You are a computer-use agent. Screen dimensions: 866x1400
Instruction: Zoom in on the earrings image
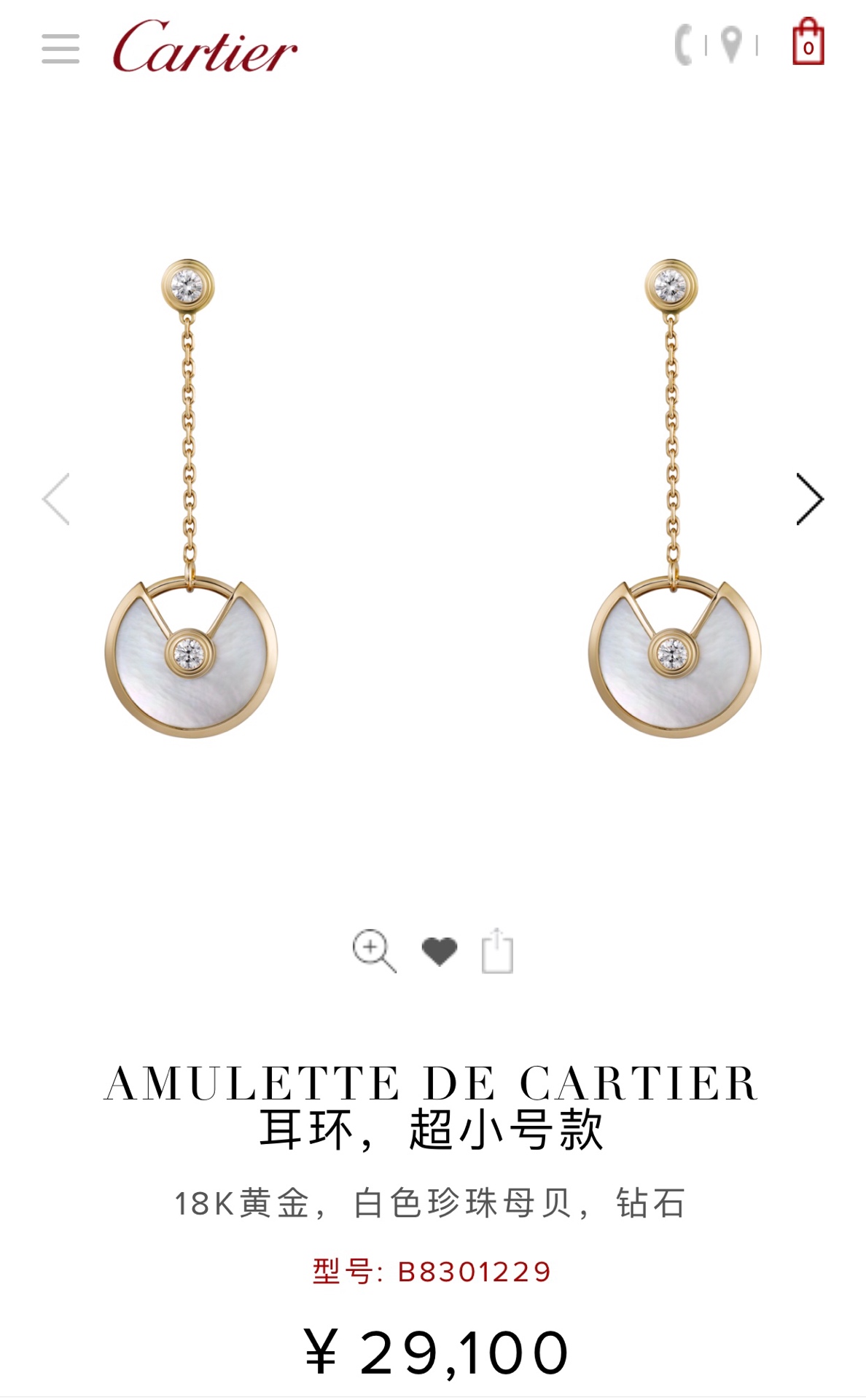click(374, 951)
